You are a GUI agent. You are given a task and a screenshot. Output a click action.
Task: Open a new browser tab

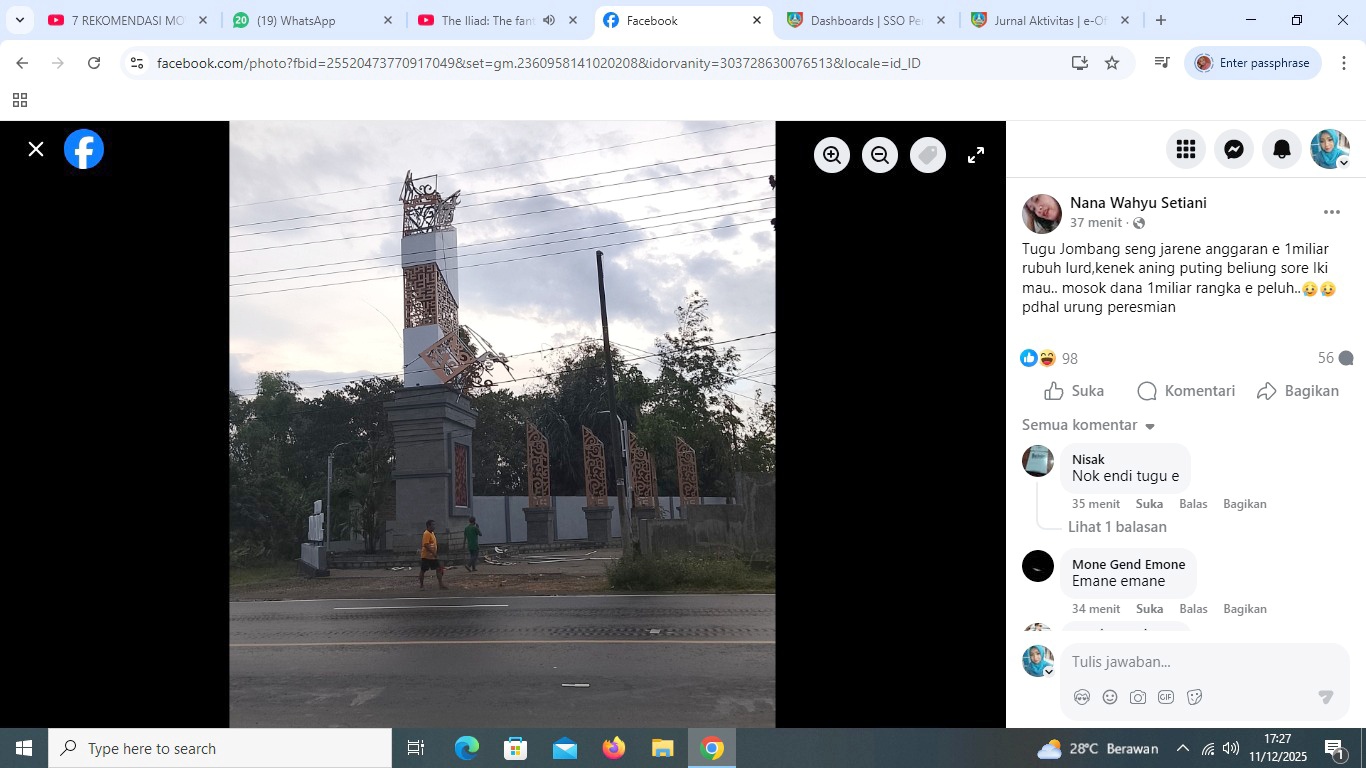(1160, 20)
